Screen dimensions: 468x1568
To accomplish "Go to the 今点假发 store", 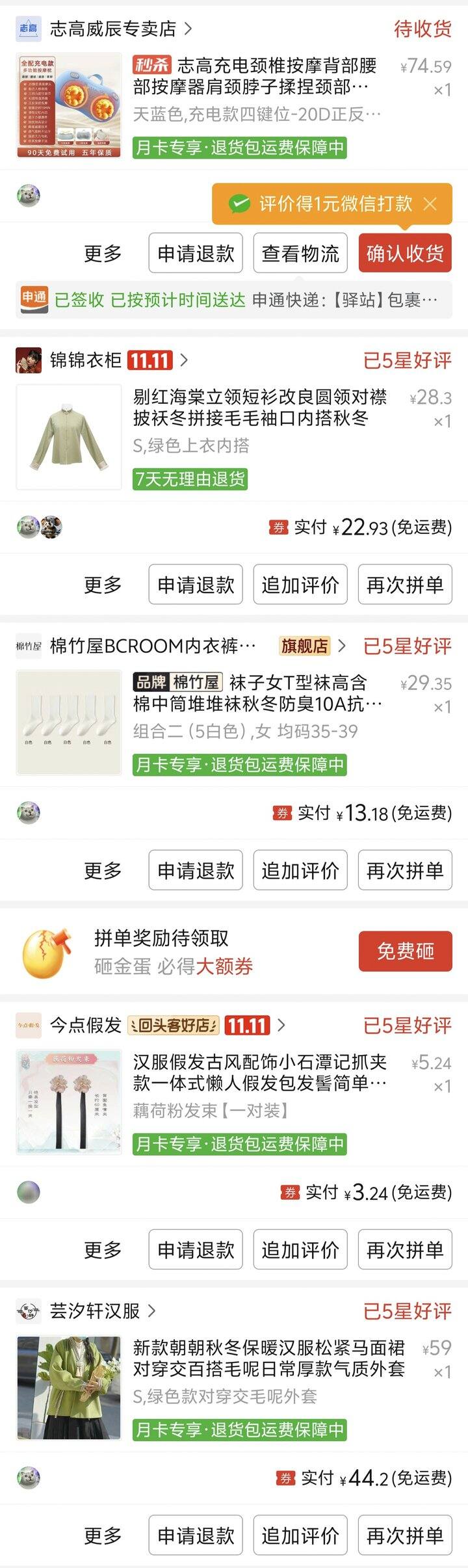I will pos(86,1026).
